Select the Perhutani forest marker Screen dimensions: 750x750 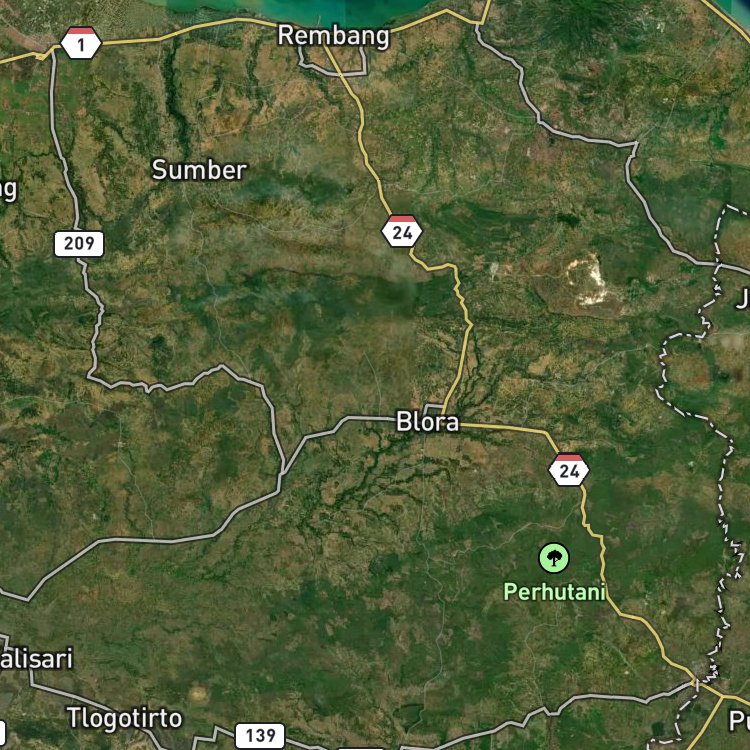click(x=554, y=558)
